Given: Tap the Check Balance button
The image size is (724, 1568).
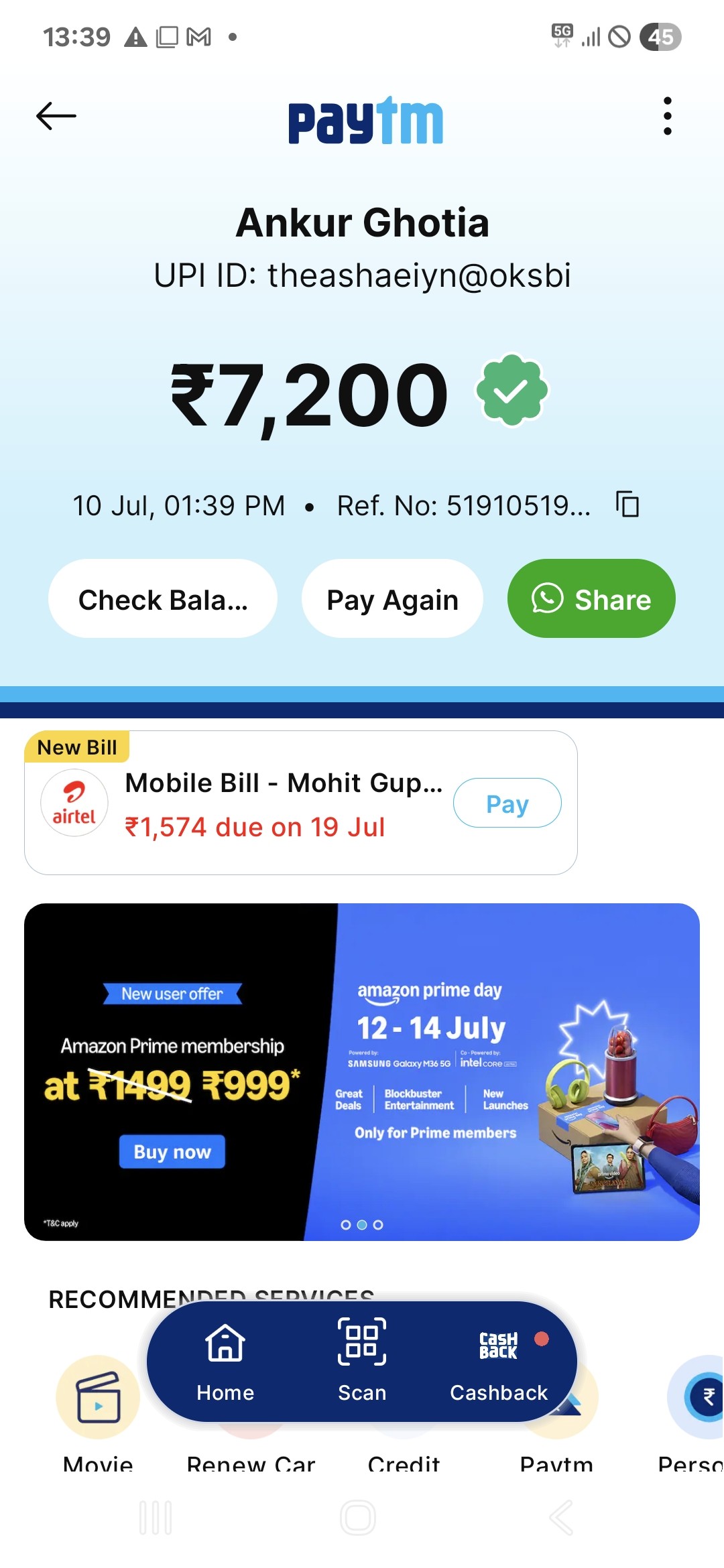Looking at the screenshot, I should pos(163,598).
